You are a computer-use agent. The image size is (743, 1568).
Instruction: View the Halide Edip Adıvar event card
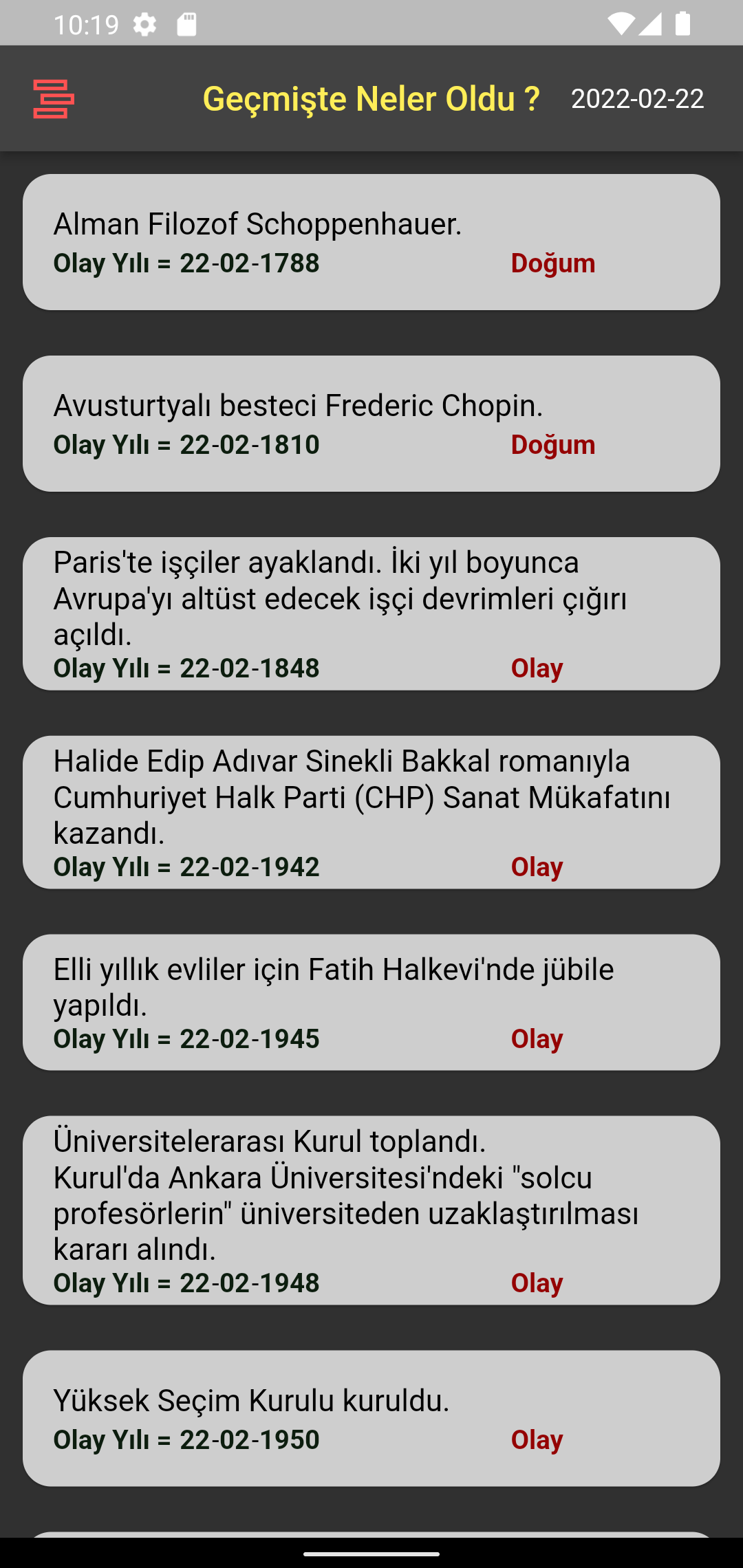click(x=371, y=812)
